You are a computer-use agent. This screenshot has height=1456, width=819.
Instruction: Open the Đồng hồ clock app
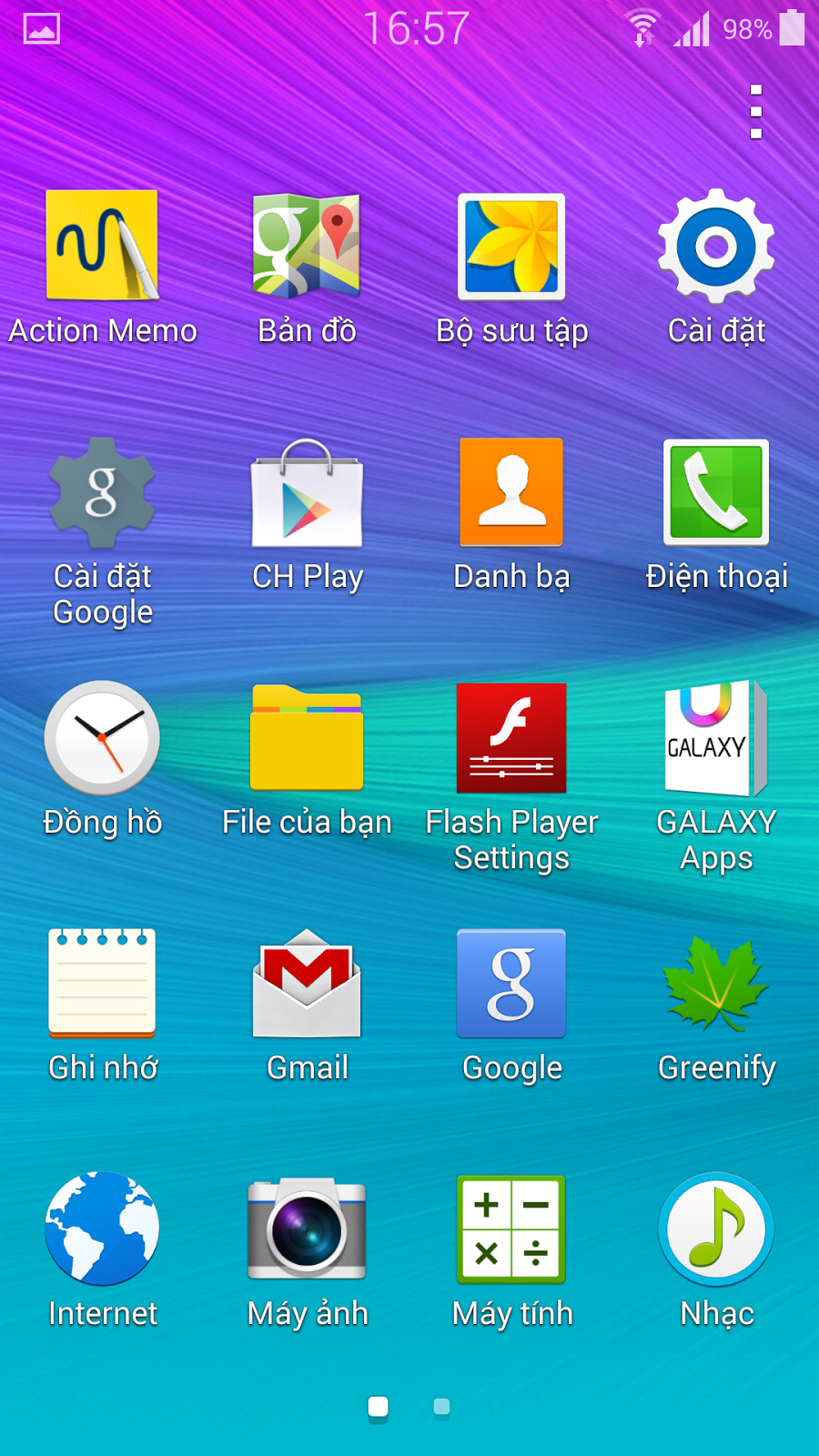(x=102, y=738)
